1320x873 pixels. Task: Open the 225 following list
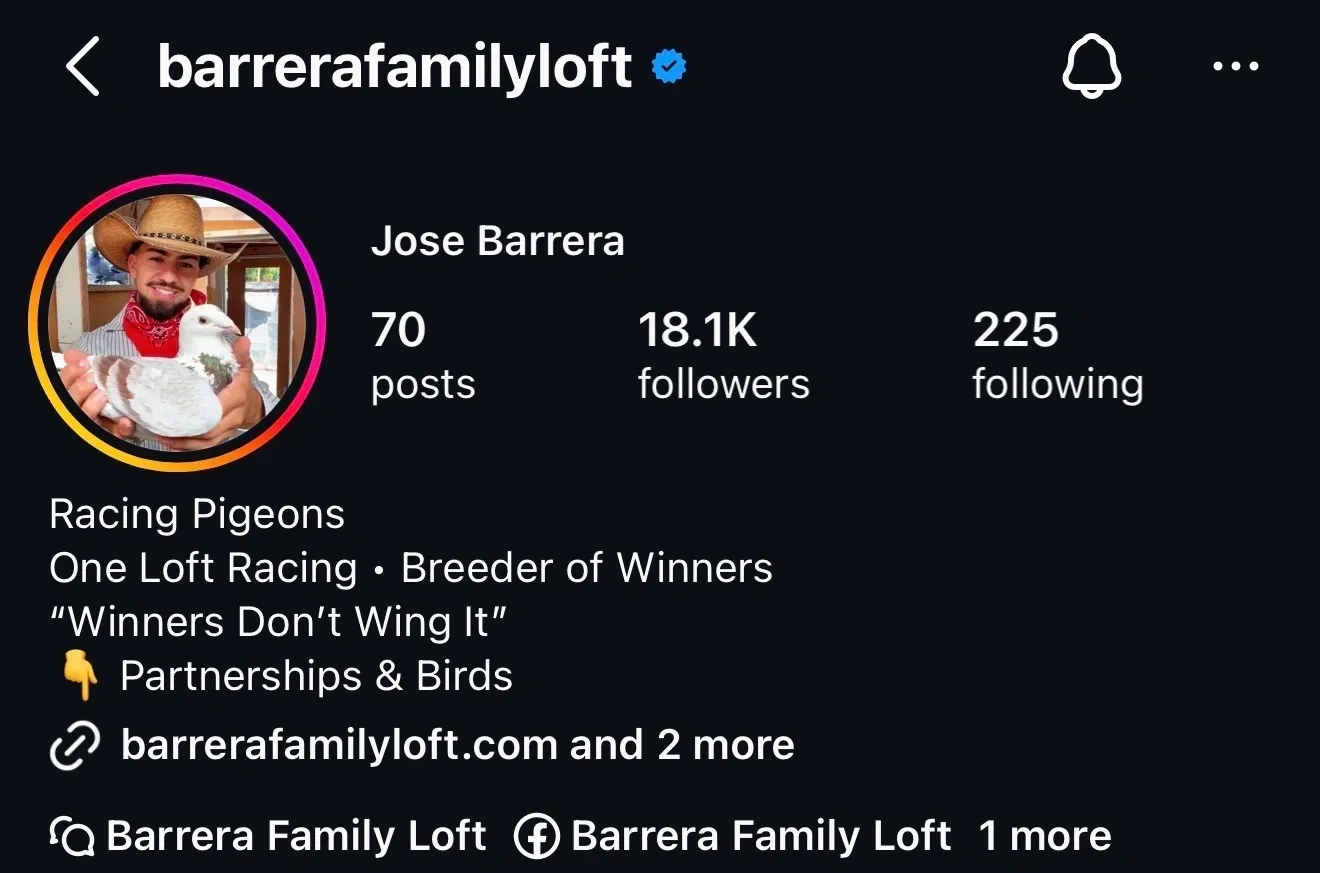(1057, 356)
